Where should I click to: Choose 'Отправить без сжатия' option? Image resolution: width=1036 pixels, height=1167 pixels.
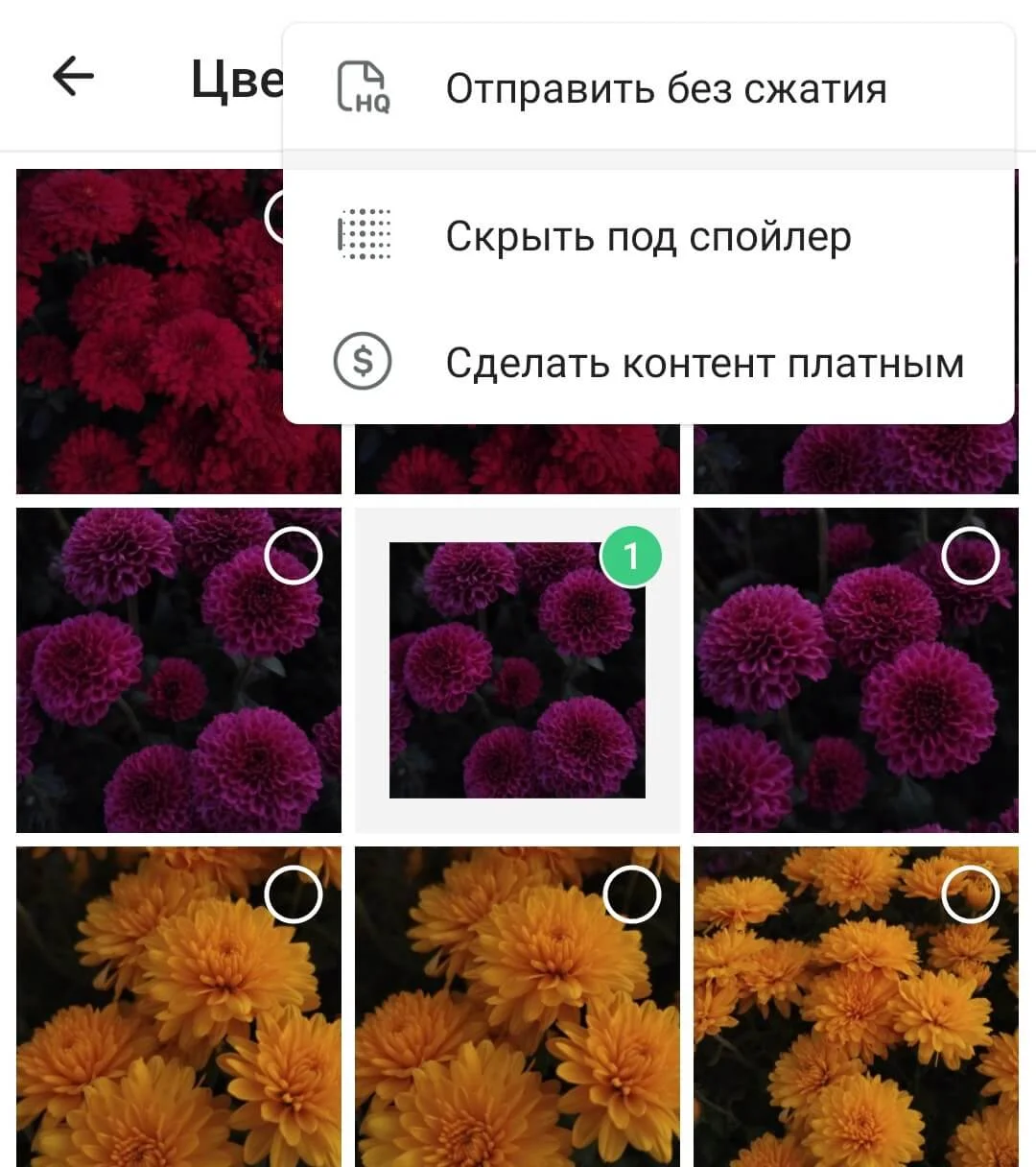tap(648, 89)
